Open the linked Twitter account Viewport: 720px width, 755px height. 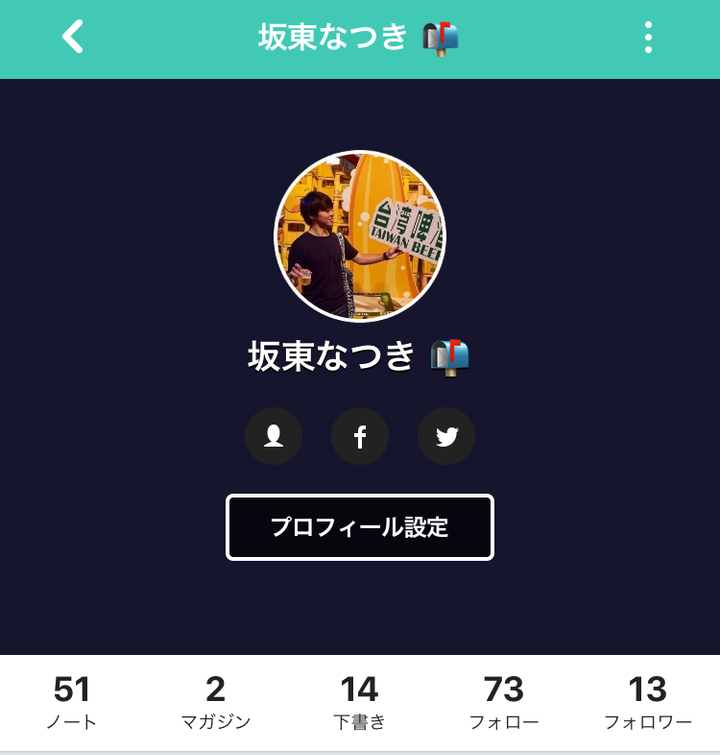pos(446,436)
